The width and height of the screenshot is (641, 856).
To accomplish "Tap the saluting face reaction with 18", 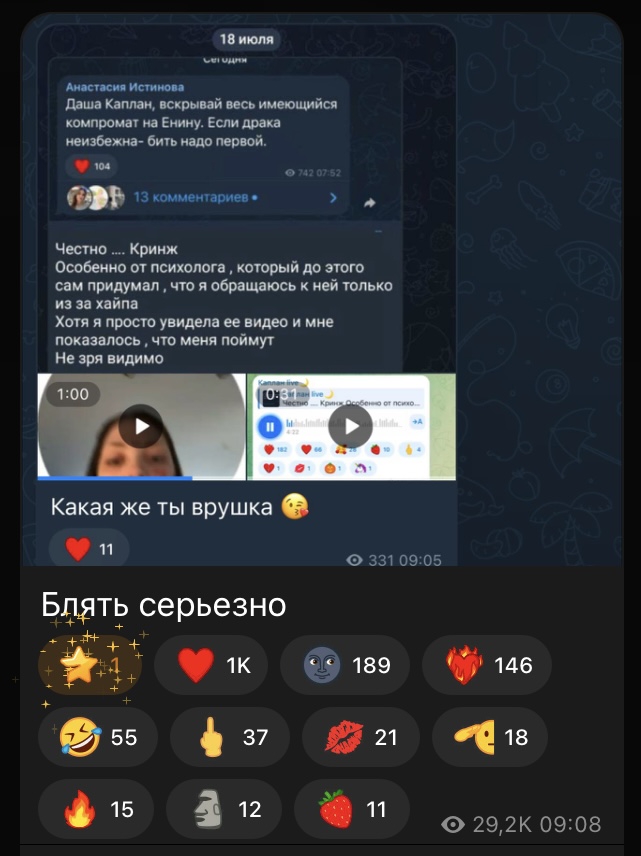I will [x=489, y=737].
